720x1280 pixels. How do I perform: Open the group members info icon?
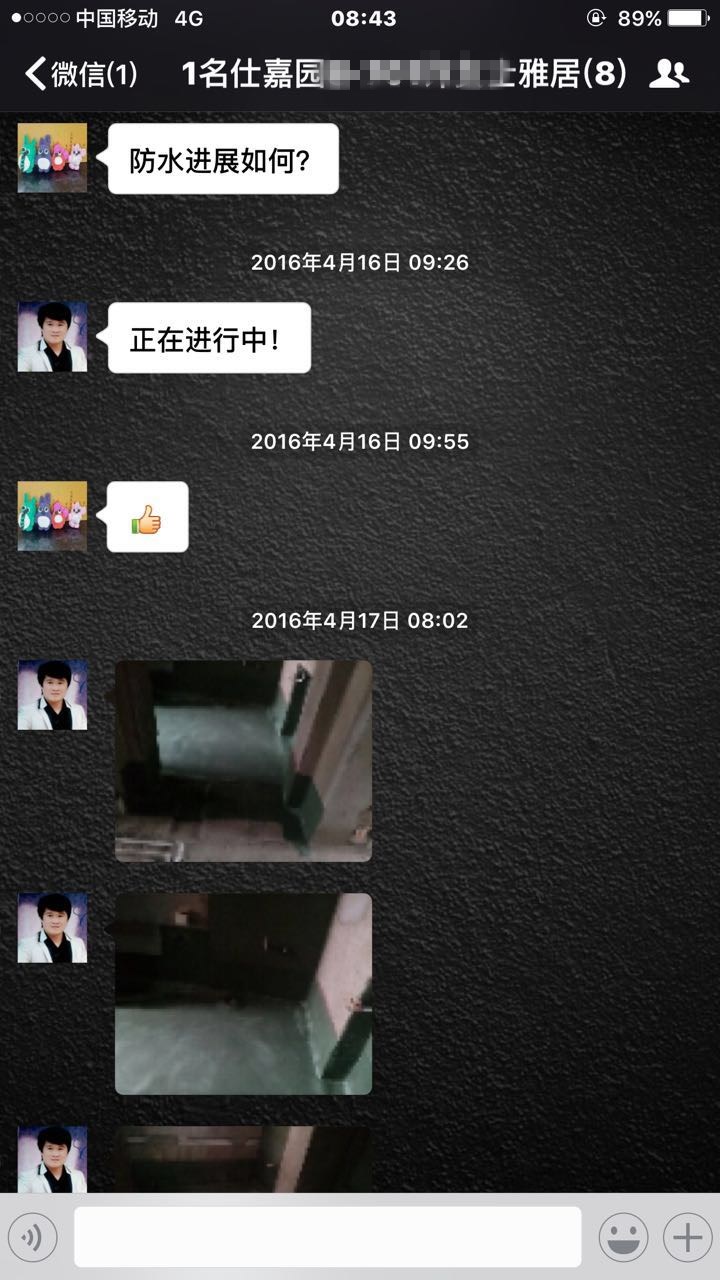pyautogui.click(x=669, y=73)
